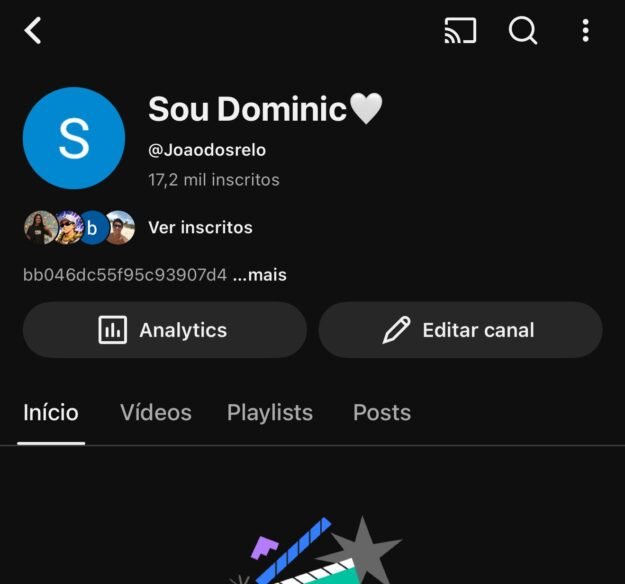625x584 pixels.
Task: Open channel Analytics
Action: coord(164,330)
